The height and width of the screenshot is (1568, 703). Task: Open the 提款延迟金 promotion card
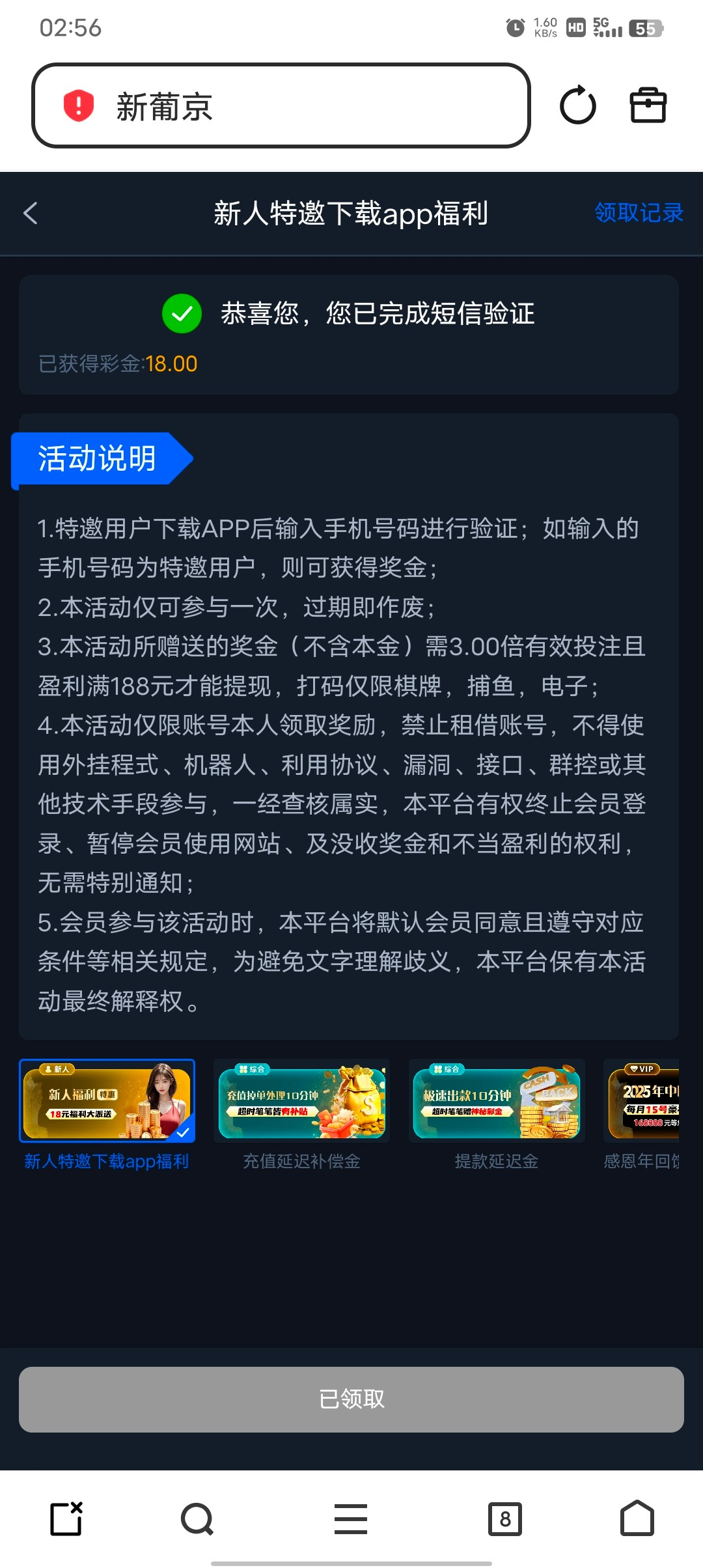[496, 1102]
